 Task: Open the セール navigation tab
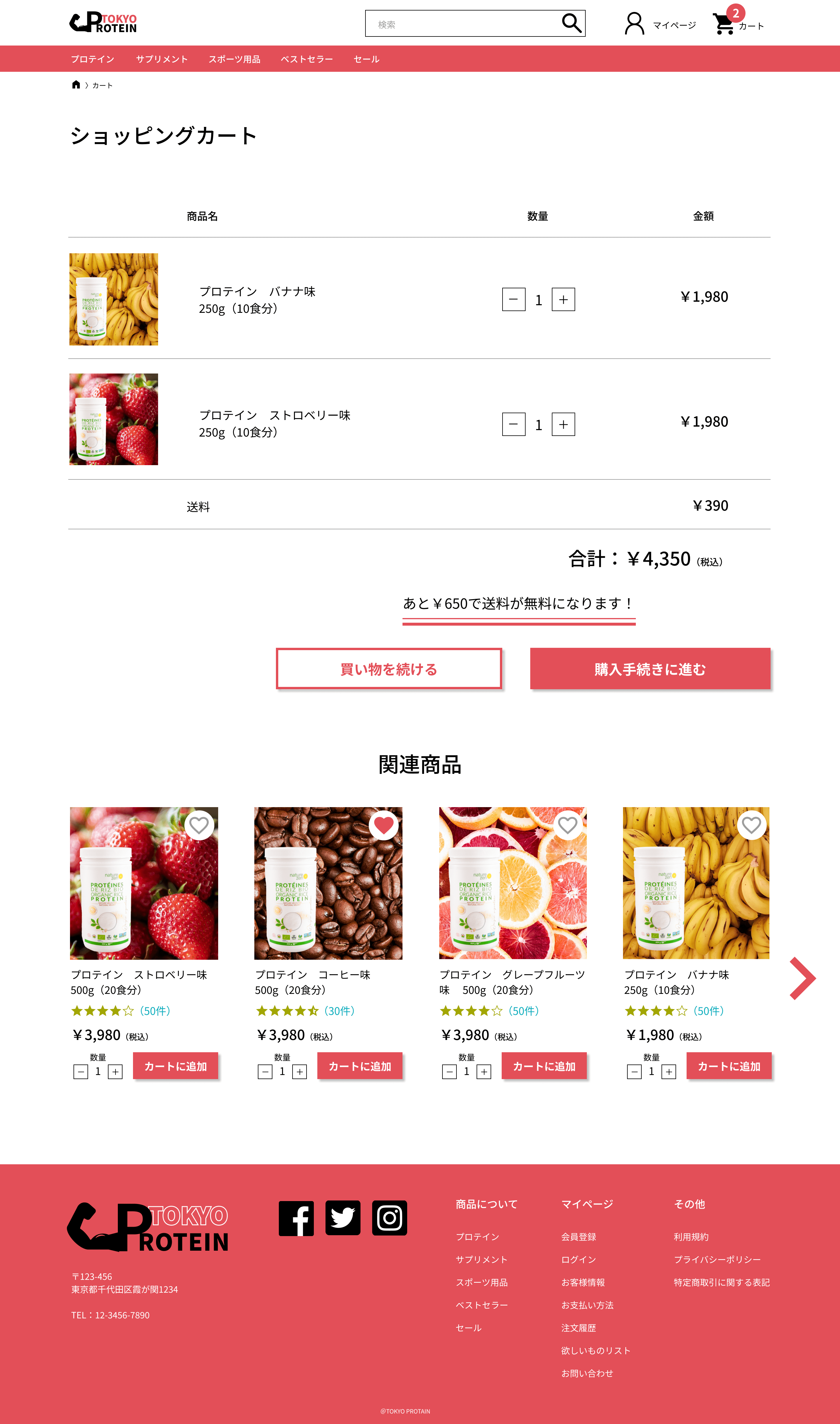pos(366,59)
